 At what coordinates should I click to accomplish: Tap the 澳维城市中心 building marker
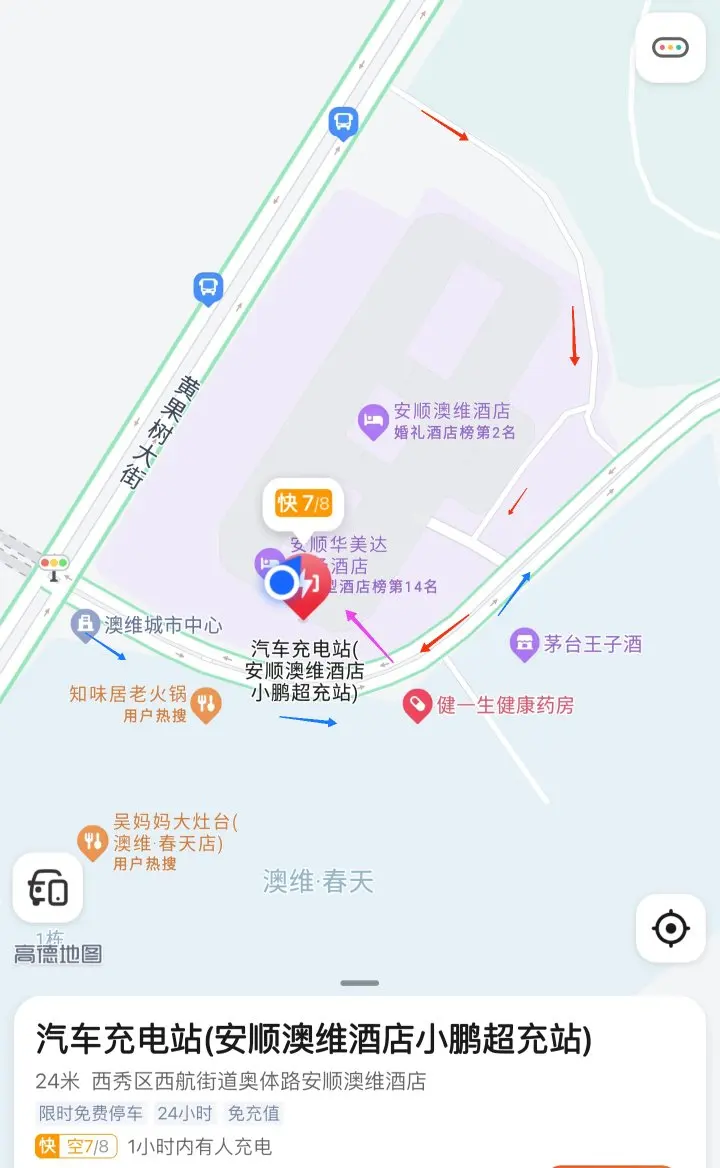[x=86, y=624]
